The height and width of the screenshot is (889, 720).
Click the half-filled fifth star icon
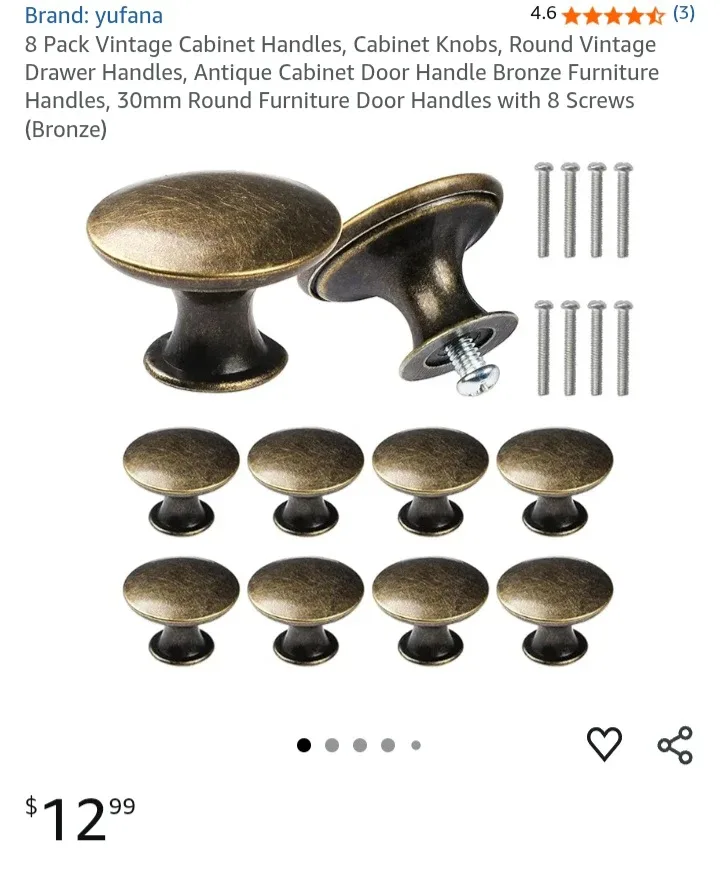pos(657,15)
